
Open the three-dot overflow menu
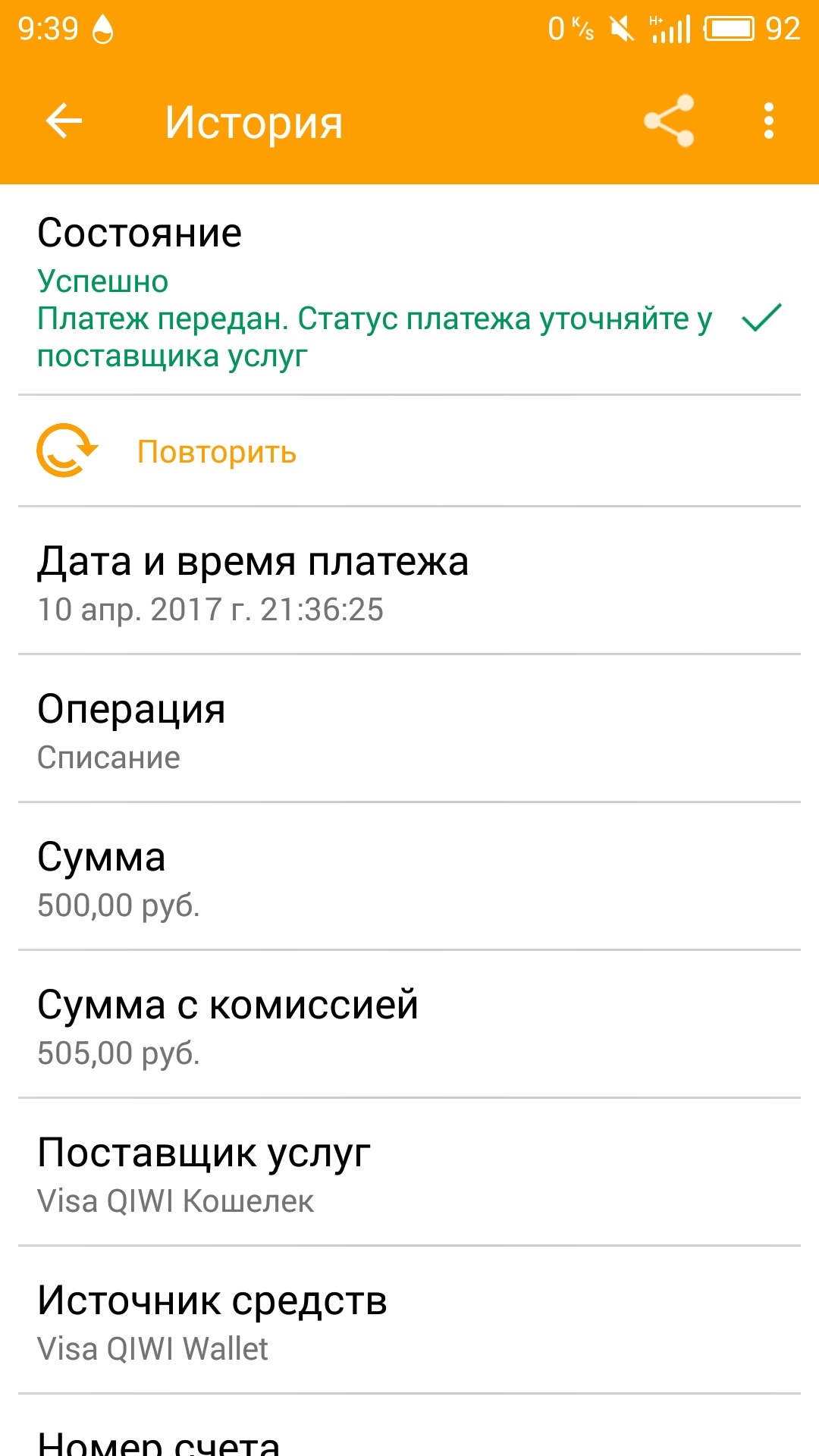769,121
